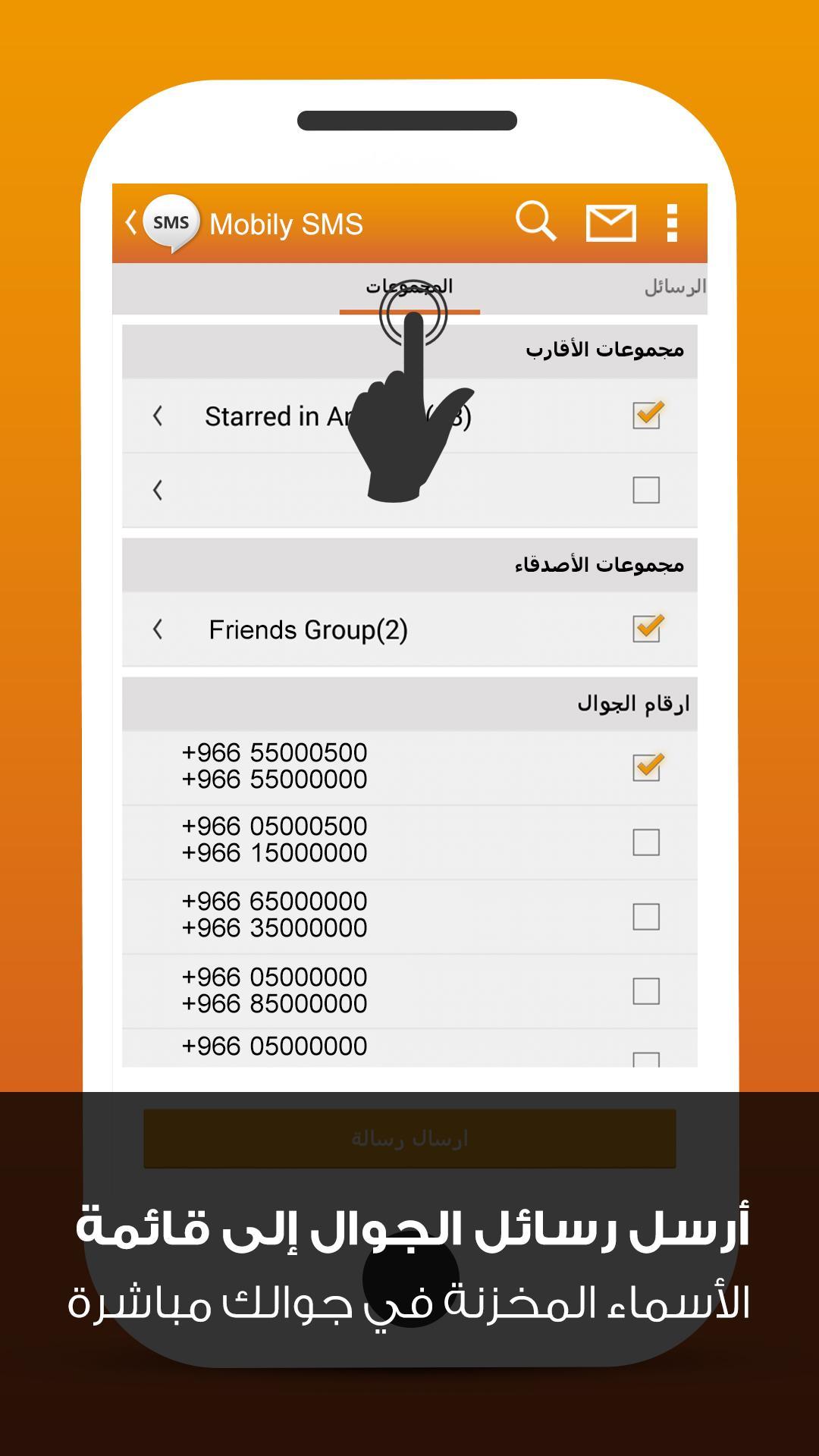The image size is (819, 1456).
Task: Expand the second relatives group chevron
Action: tap(158, 491)
